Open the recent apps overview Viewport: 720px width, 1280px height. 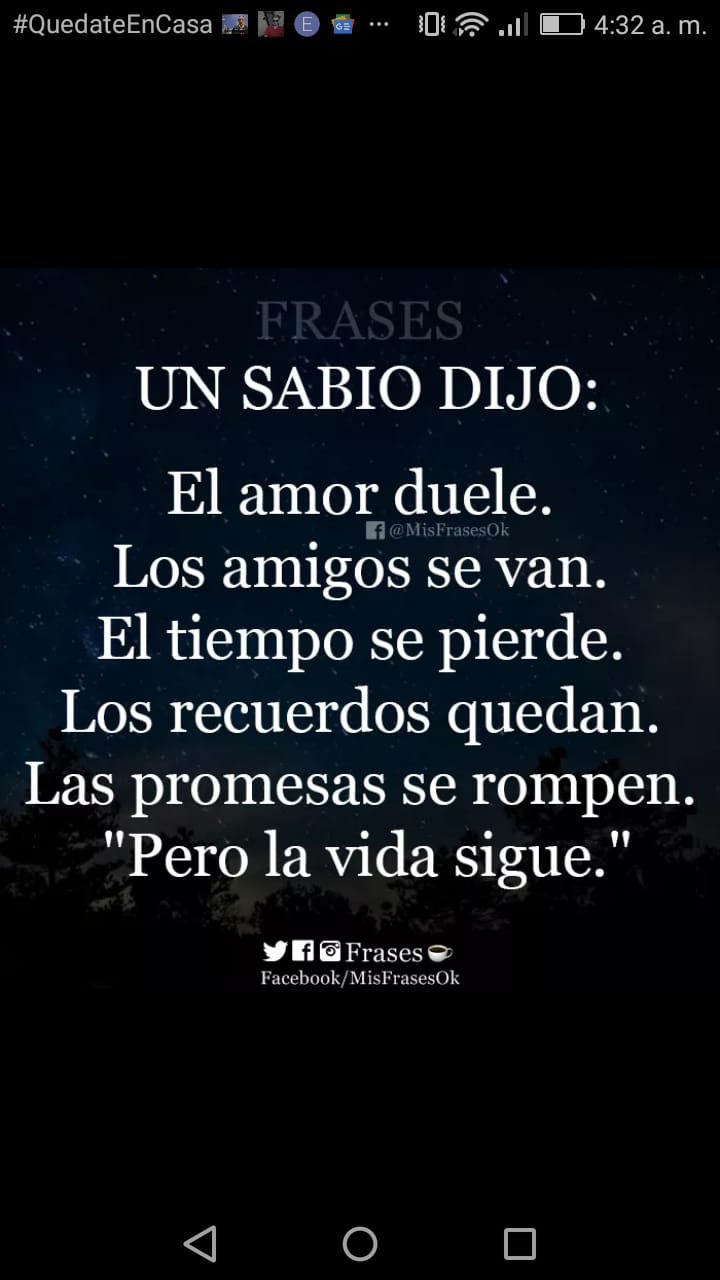(520, 1244)
